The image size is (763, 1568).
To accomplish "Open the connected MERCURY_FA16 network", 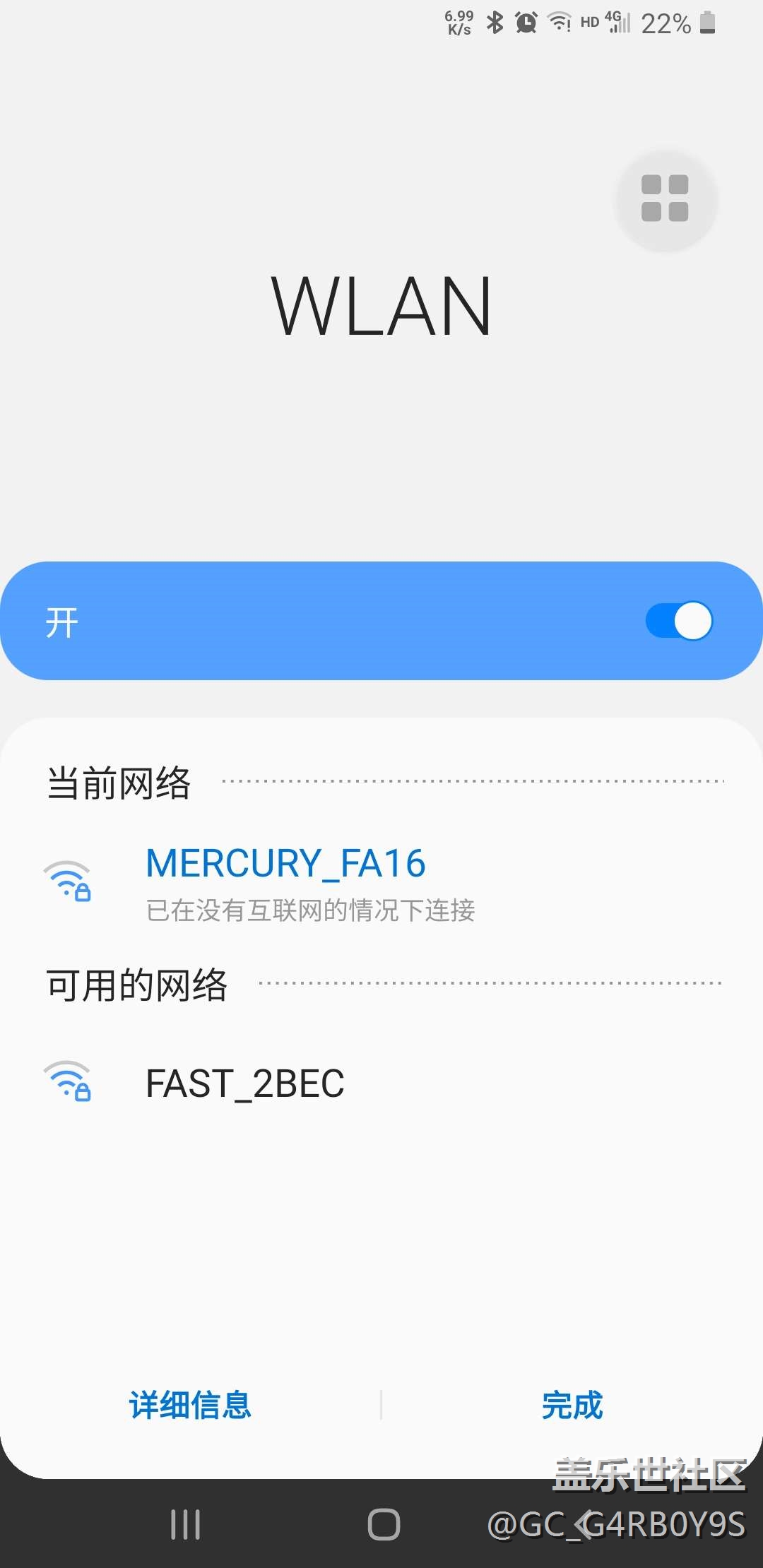I will (x=381, y=883).
